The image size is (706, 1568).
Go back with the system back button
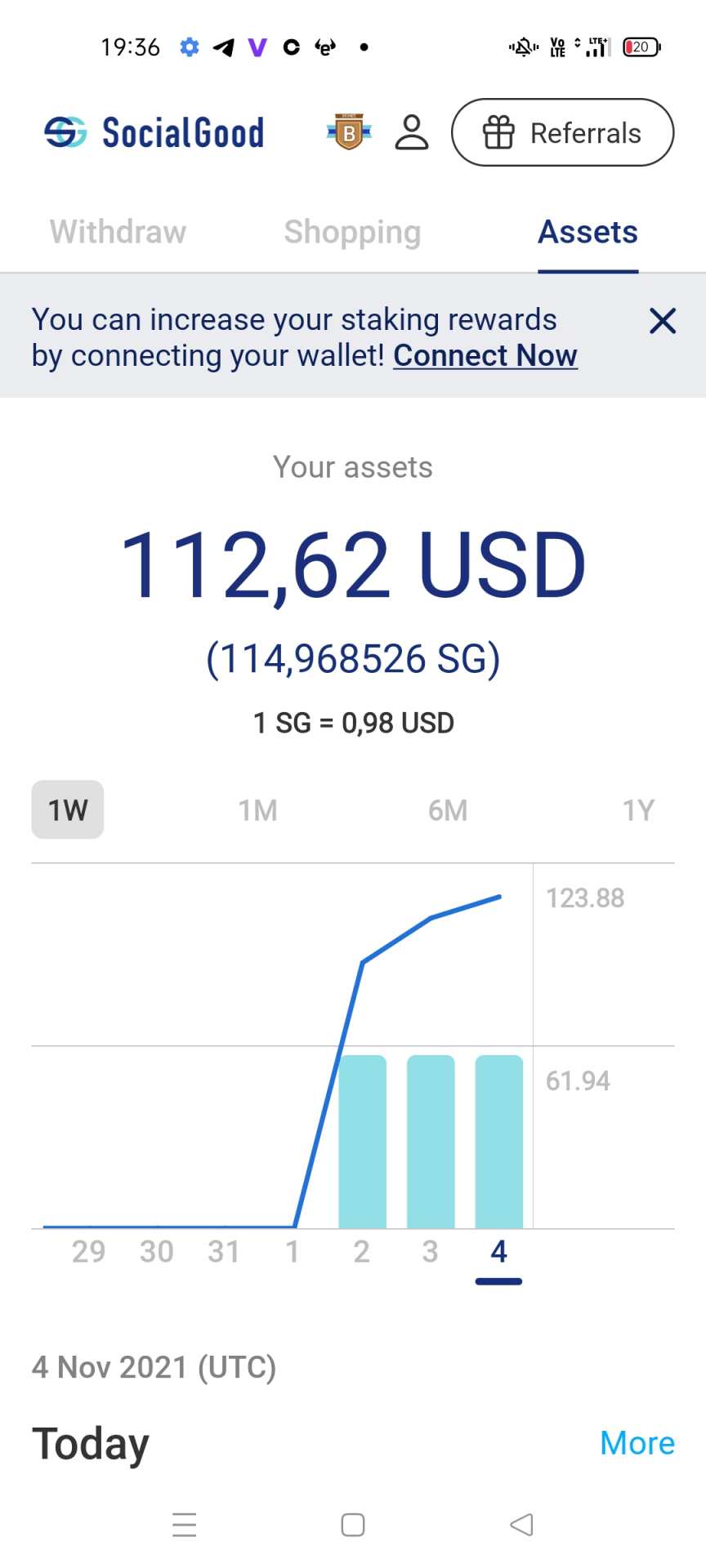[521, 1525]
